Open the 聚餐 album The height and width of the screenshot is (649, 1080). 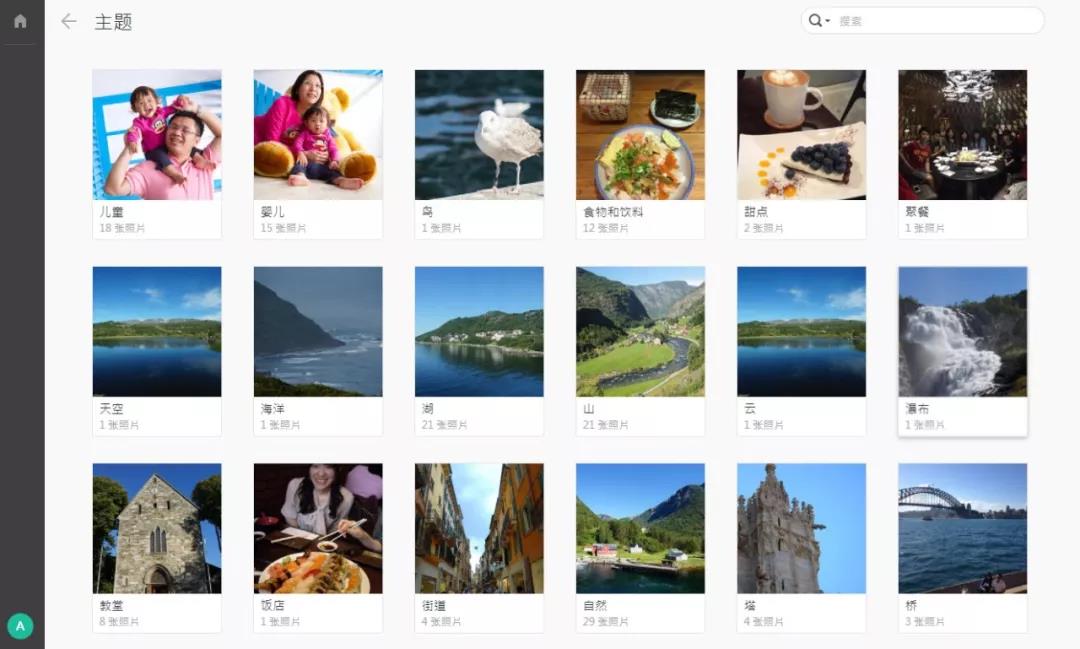pyautogui.click(x=962, y=135)
